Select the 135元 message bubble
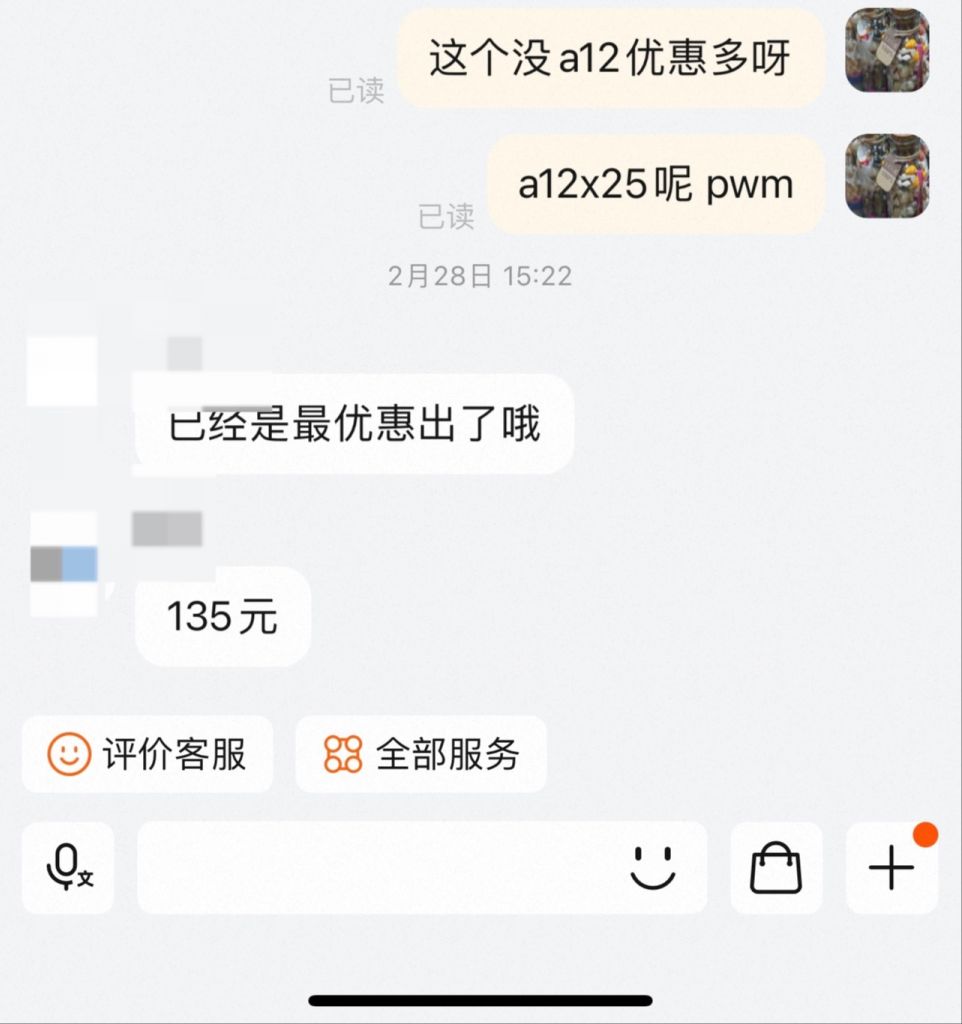This screenshot has width=962, height=1024. tap(221, 618)
